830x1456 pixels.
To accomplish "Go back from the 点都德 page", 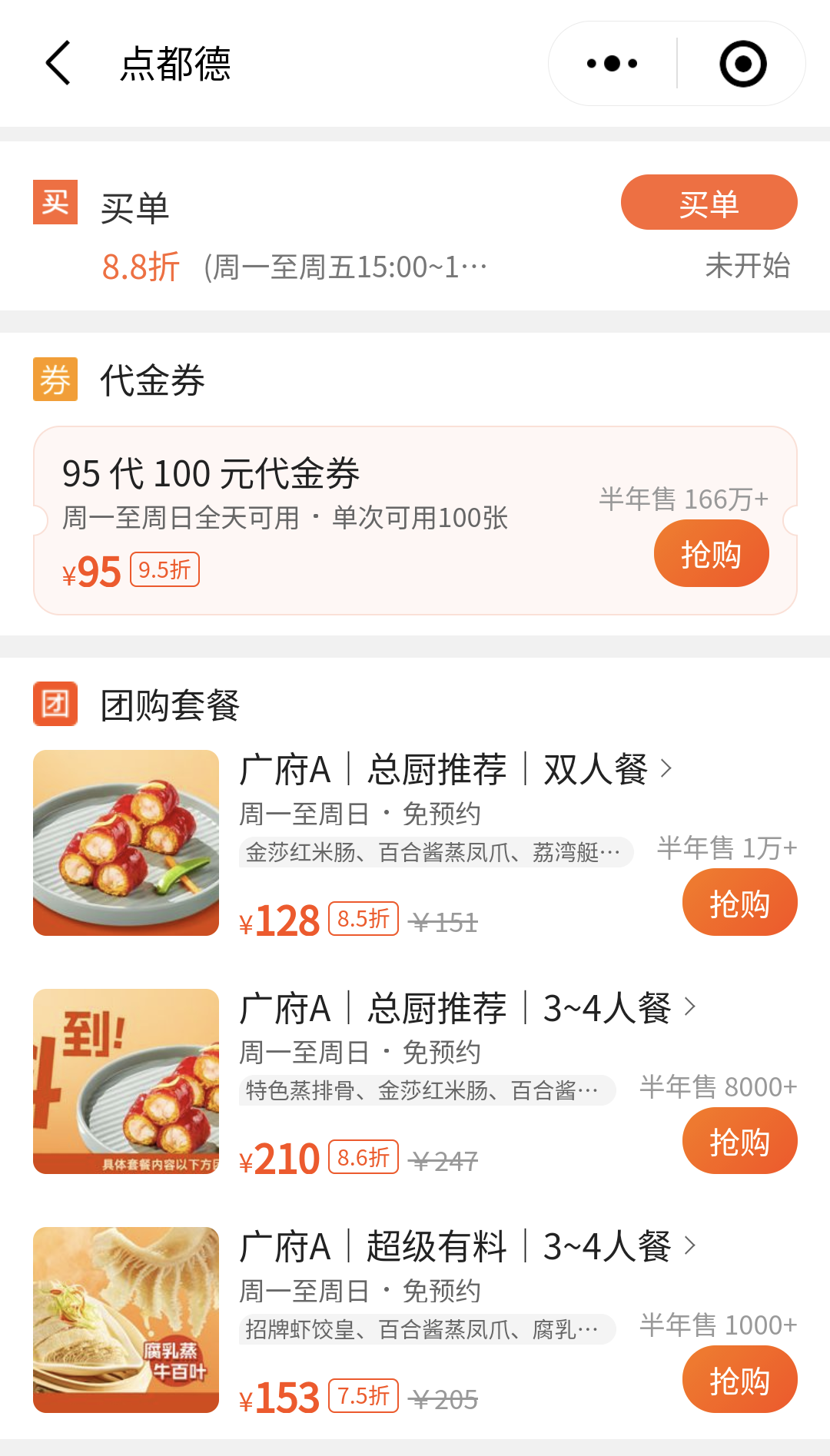I will coord(58,63).
